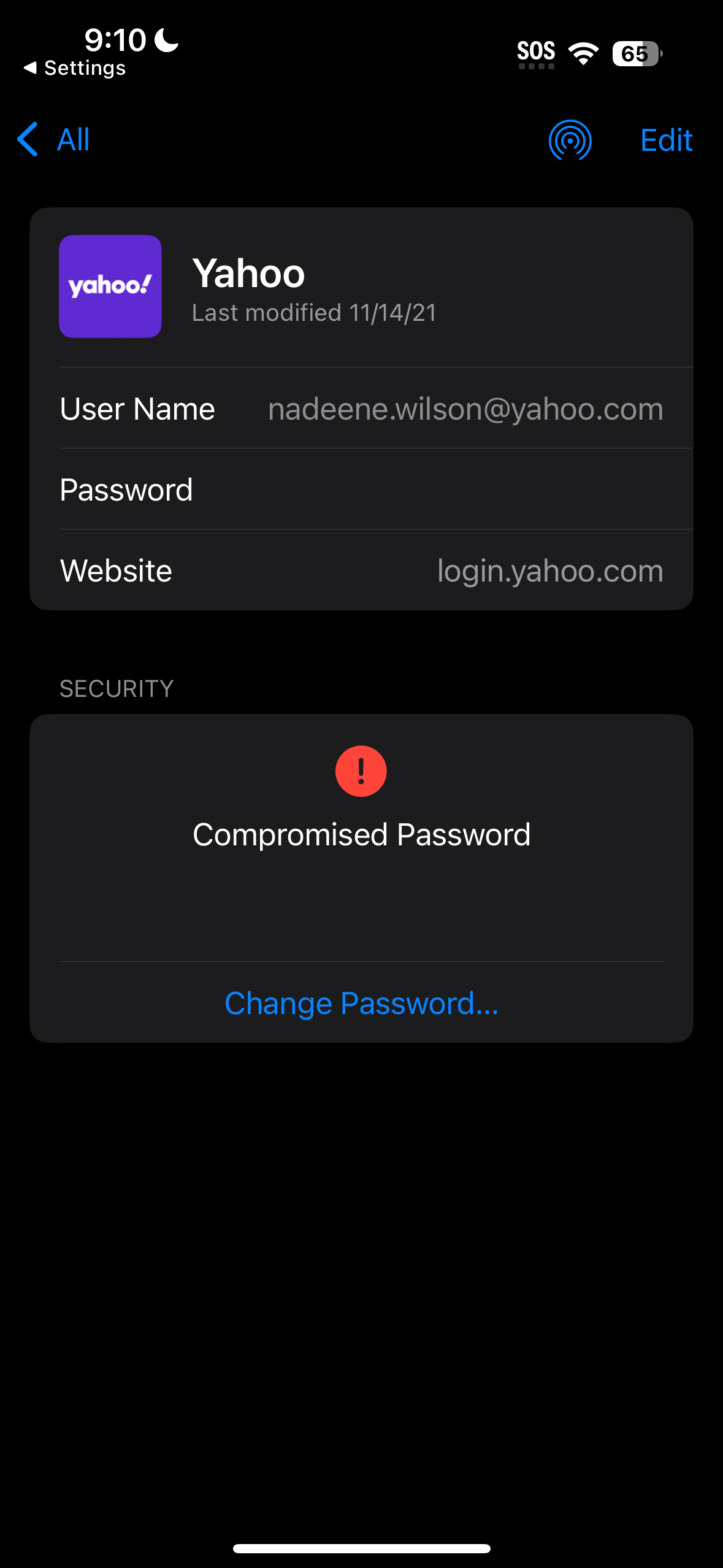Screen dimensions: 723x1568
Task: Reveal the Password field
Action: click(x=362, y=490)
